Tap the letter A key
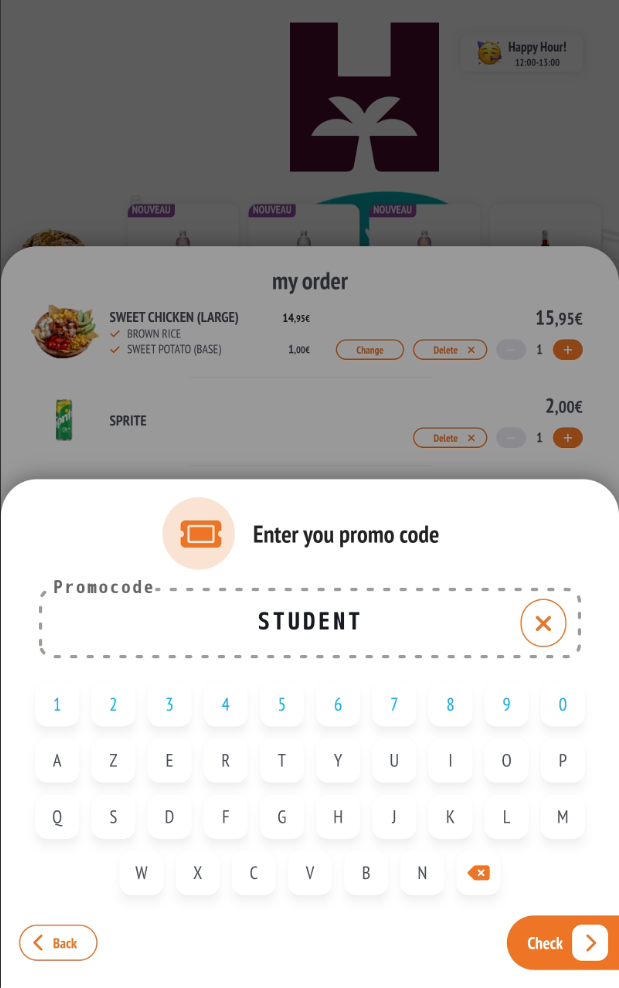 [x=57, y=761]
